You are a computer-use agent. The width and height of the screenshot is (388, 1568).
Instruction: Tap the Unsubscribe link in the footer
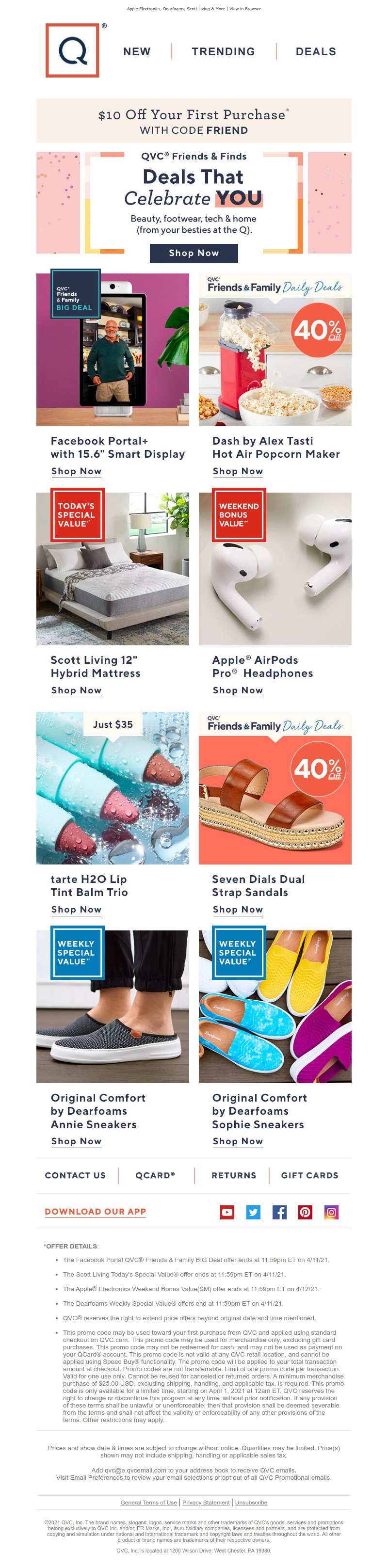[251, 1502]
